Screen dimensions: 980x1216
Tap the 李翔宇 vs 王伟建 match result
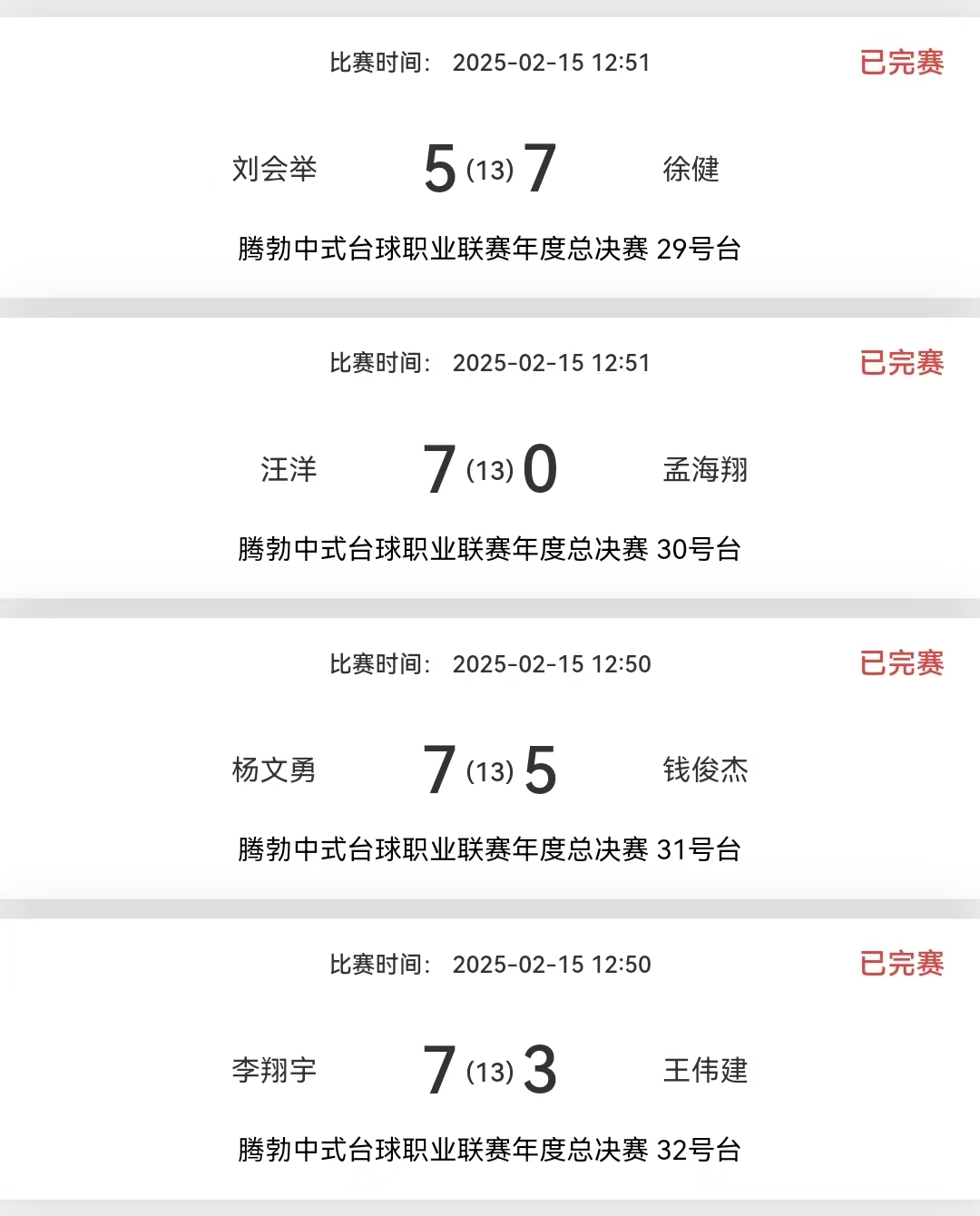pyautogui.click(x=490, y=1070)
